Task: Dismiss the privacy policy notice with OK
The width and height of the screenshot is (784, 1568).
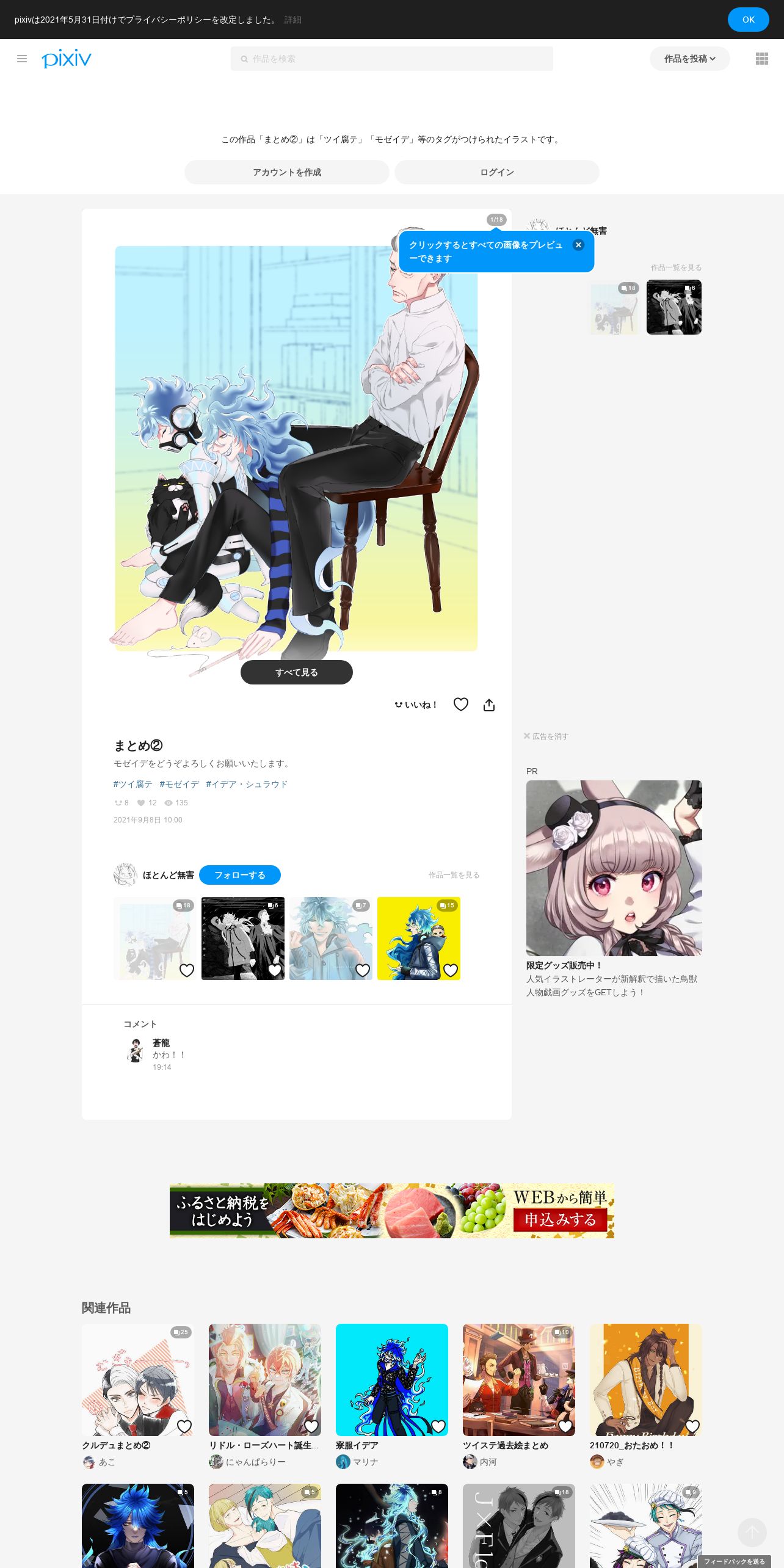Action: (748, 20)
